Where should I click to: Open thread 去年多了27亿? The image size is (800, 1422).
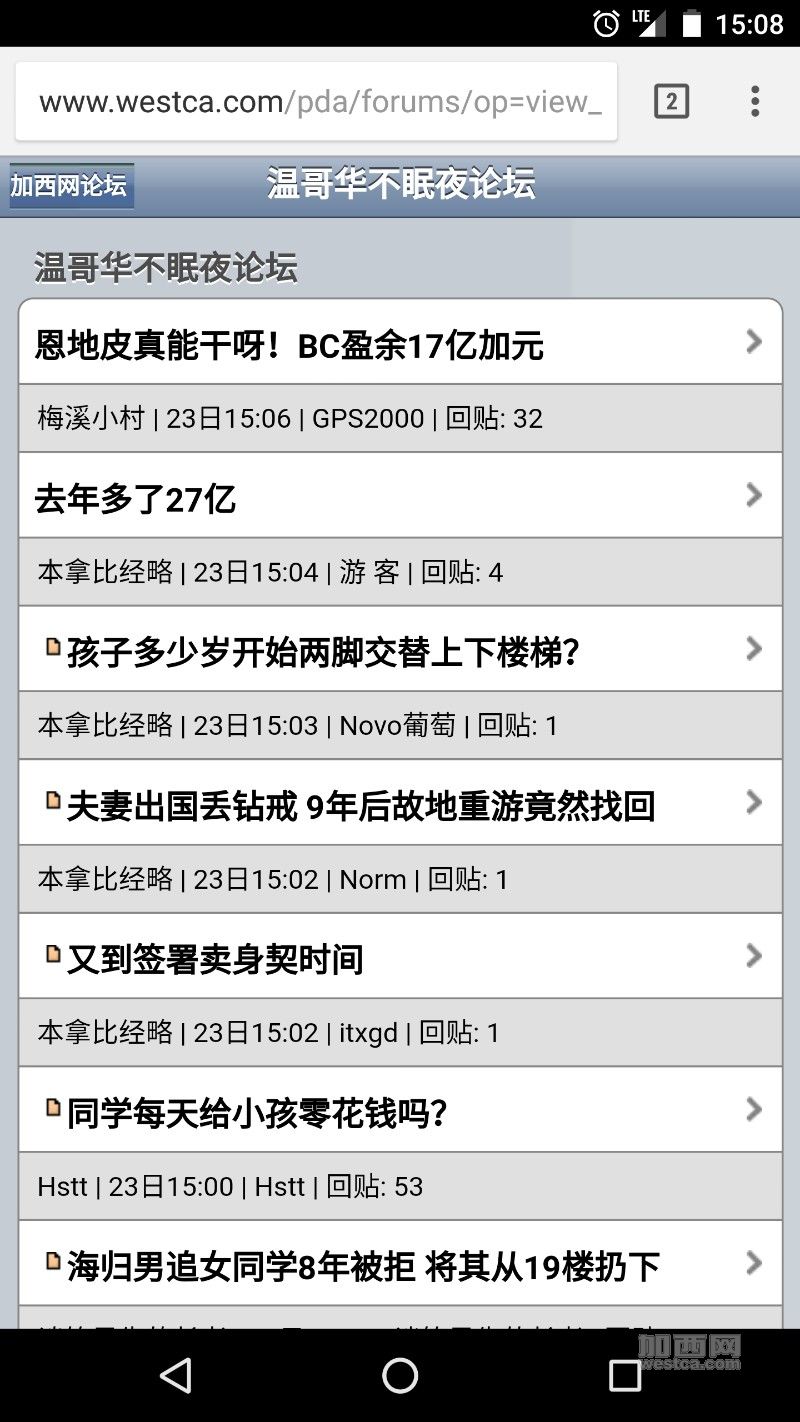pyautogui.click(x=400, y=495)
